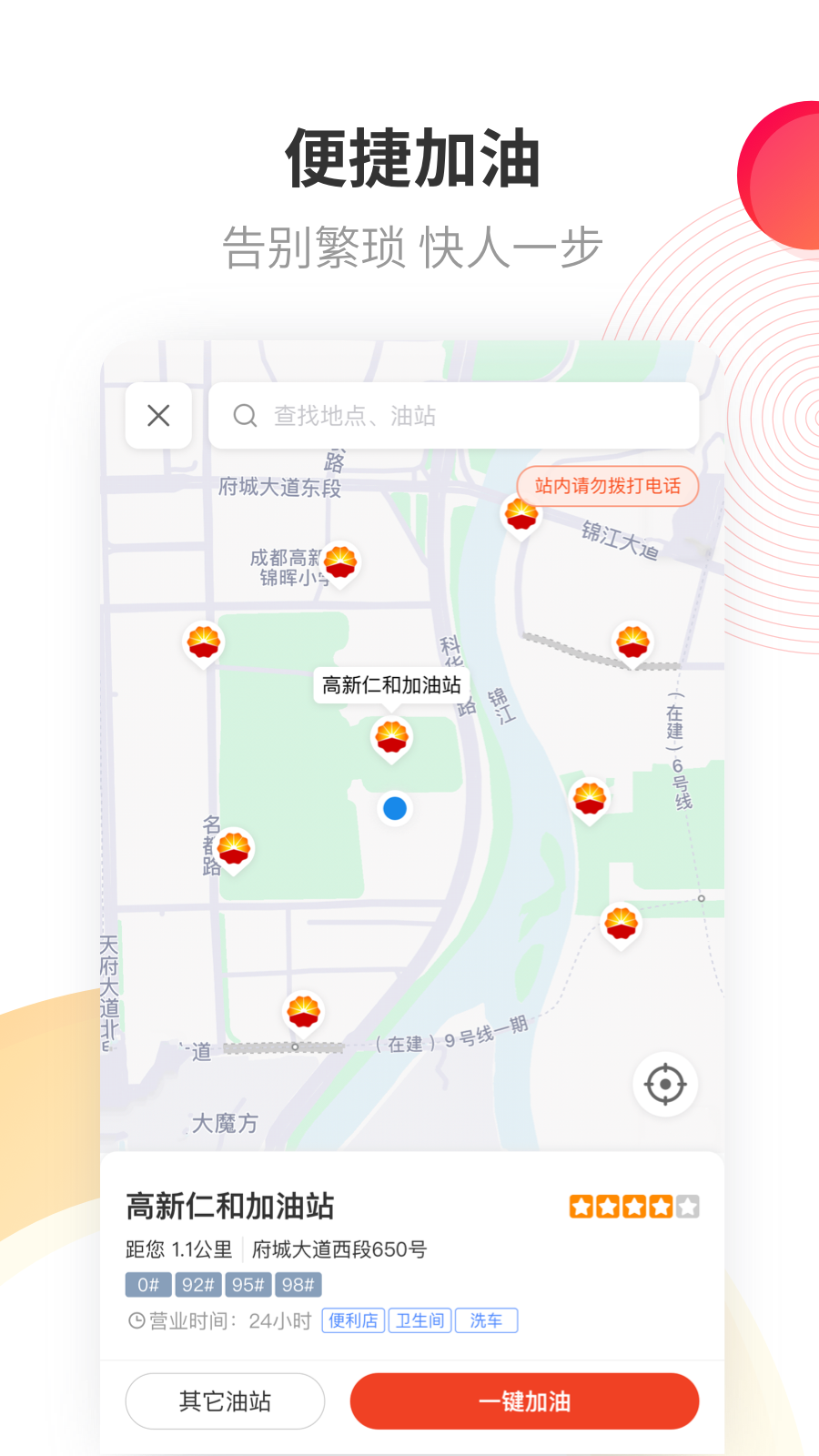Open the 洗车 amenity tag
Screen dimensions: 819x1456
point(486,1320)
